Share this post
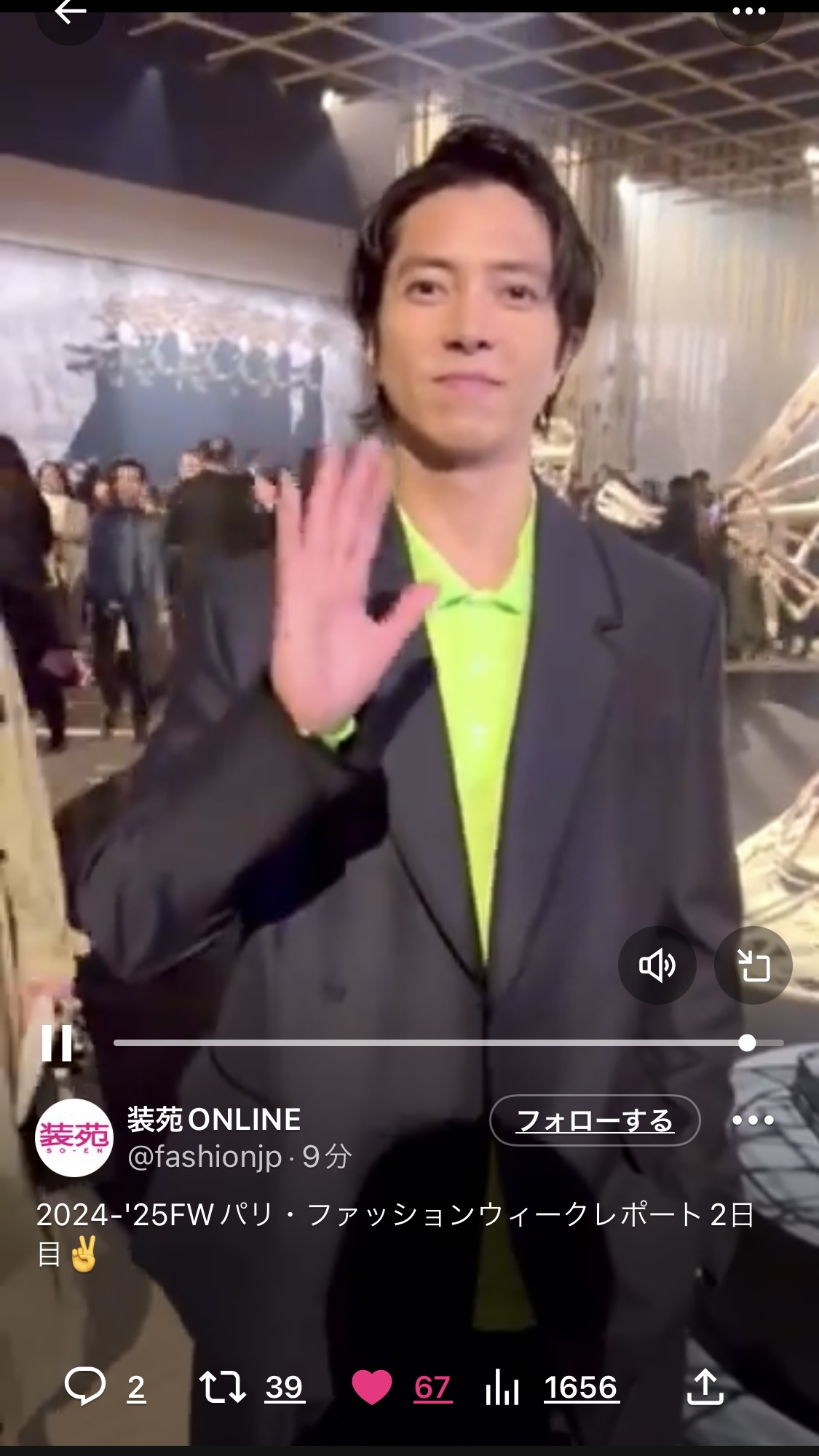The height and width of the screenshot is (1456, 819). 705,1387
